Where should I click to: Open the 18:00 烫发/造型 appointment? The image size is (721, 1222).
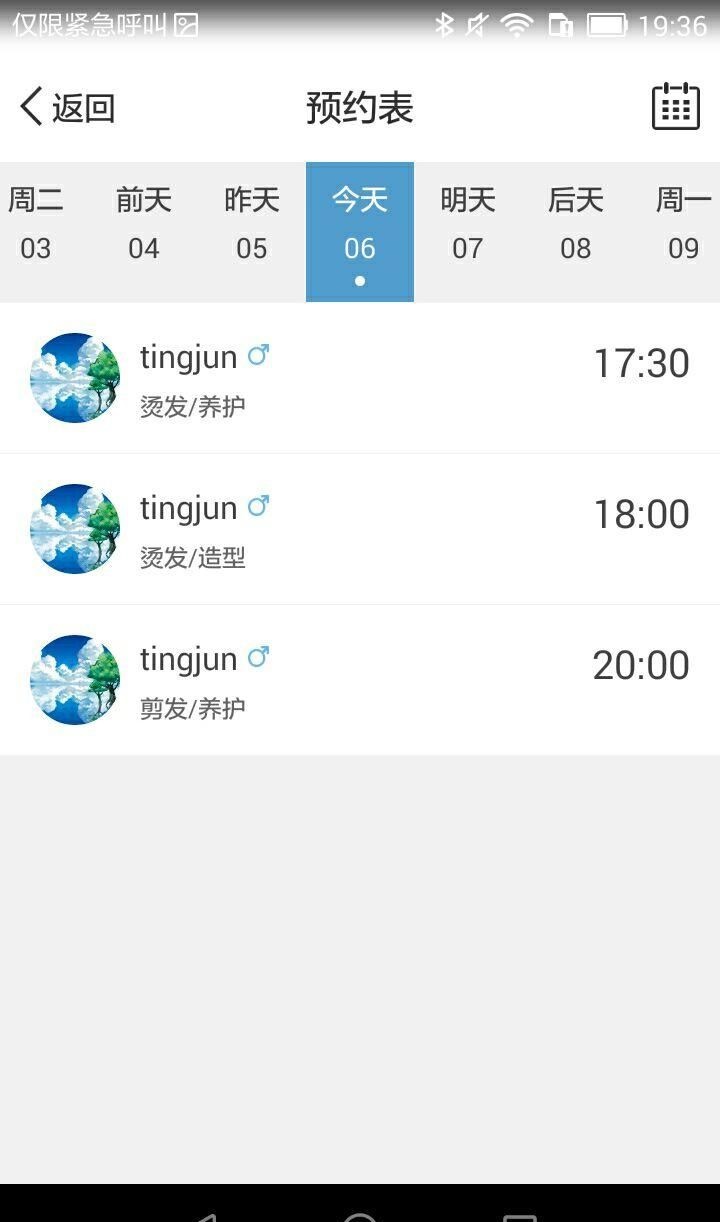[360, 529]
